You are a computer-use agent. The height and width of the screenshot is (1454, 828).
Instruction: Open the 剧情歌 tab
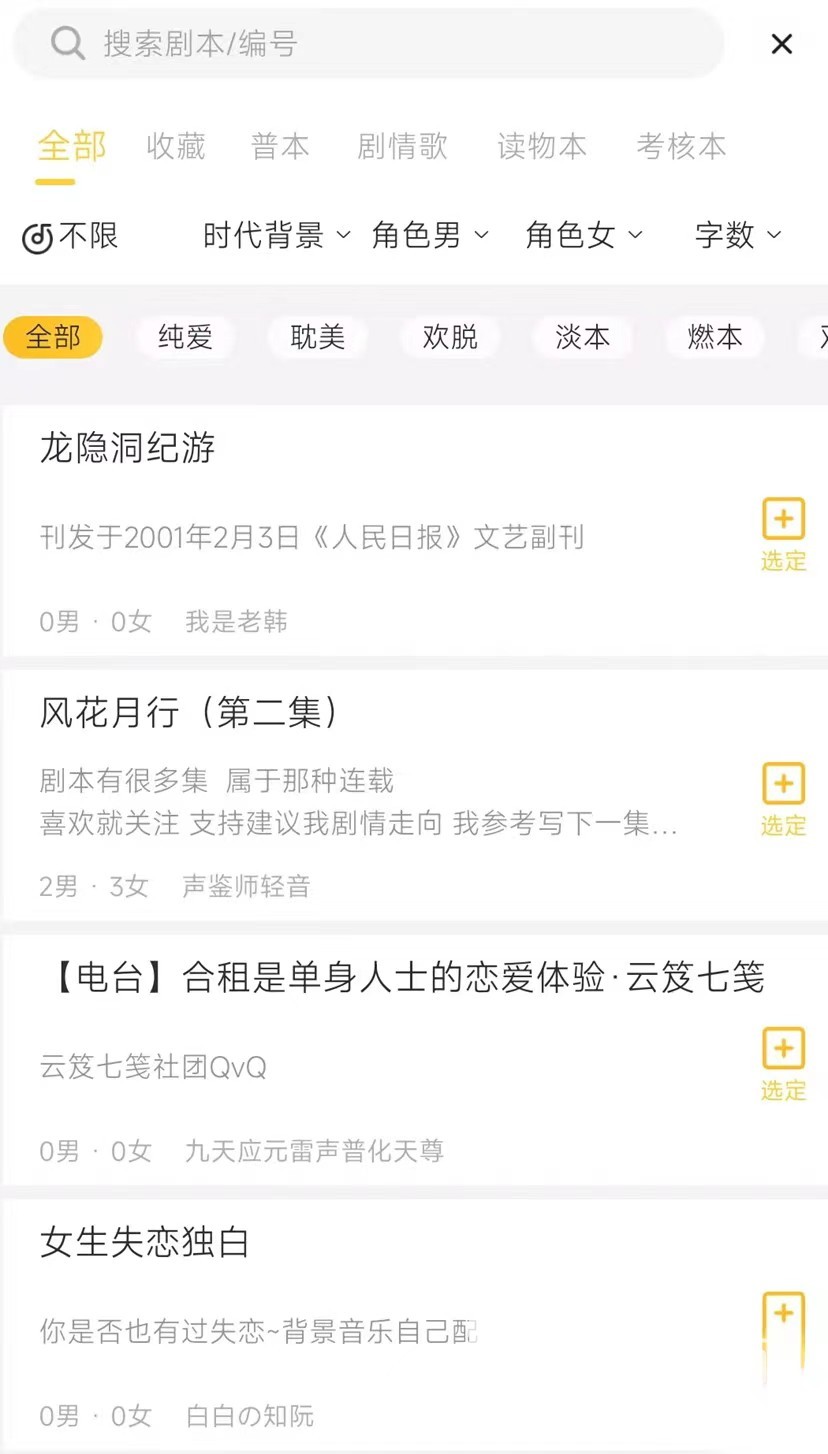click(x=402, y=147)
